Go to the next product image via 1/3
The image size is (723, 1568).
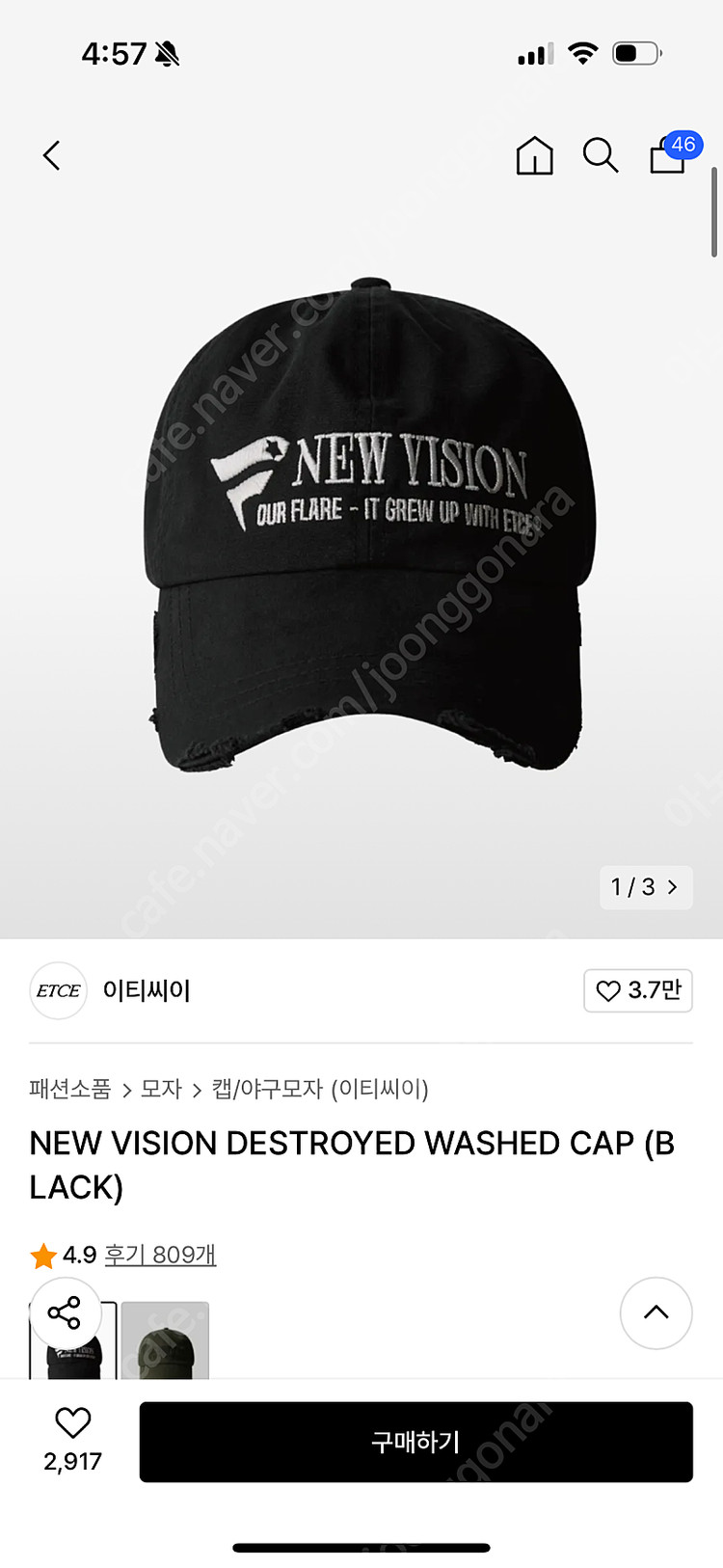click(645, 886)
